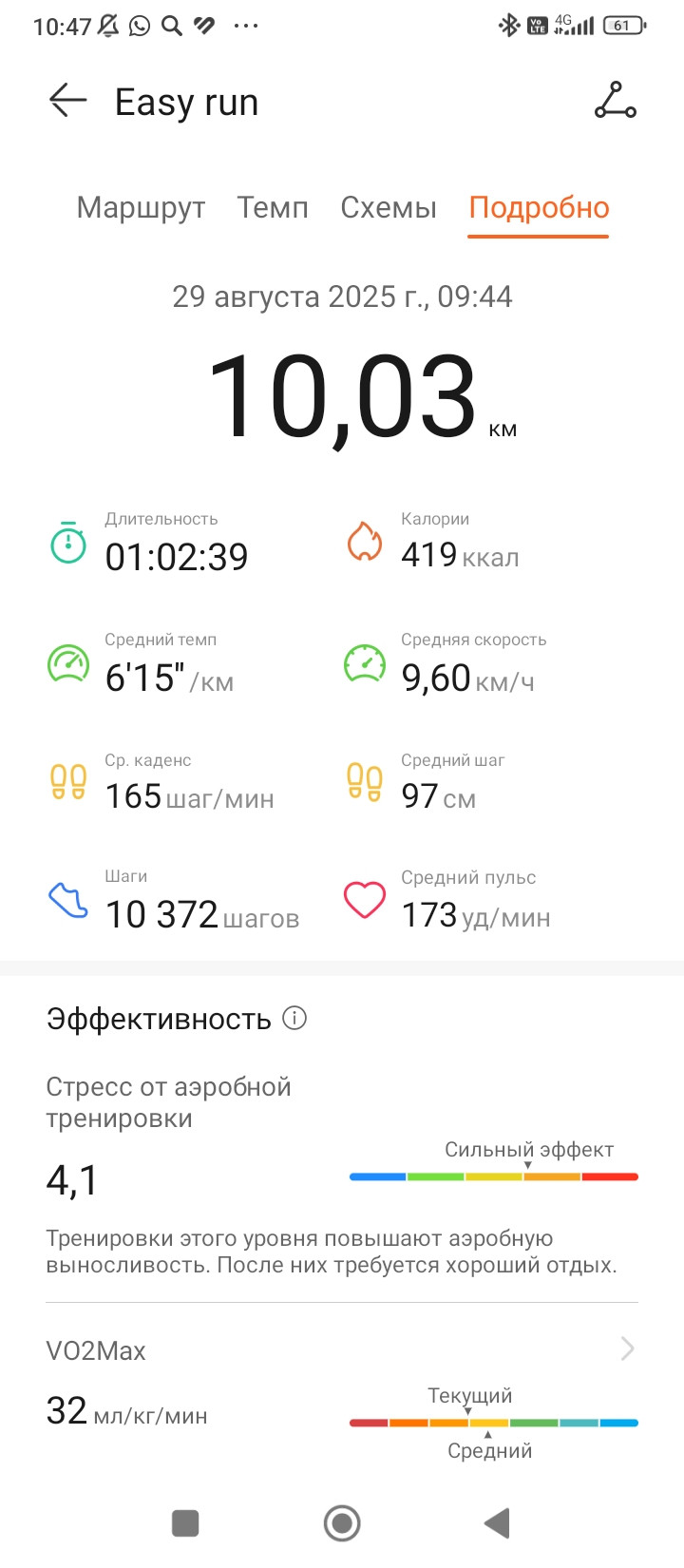Open the Схемы tab
This screenshot has width=684, height=1568.
point(389,207)
